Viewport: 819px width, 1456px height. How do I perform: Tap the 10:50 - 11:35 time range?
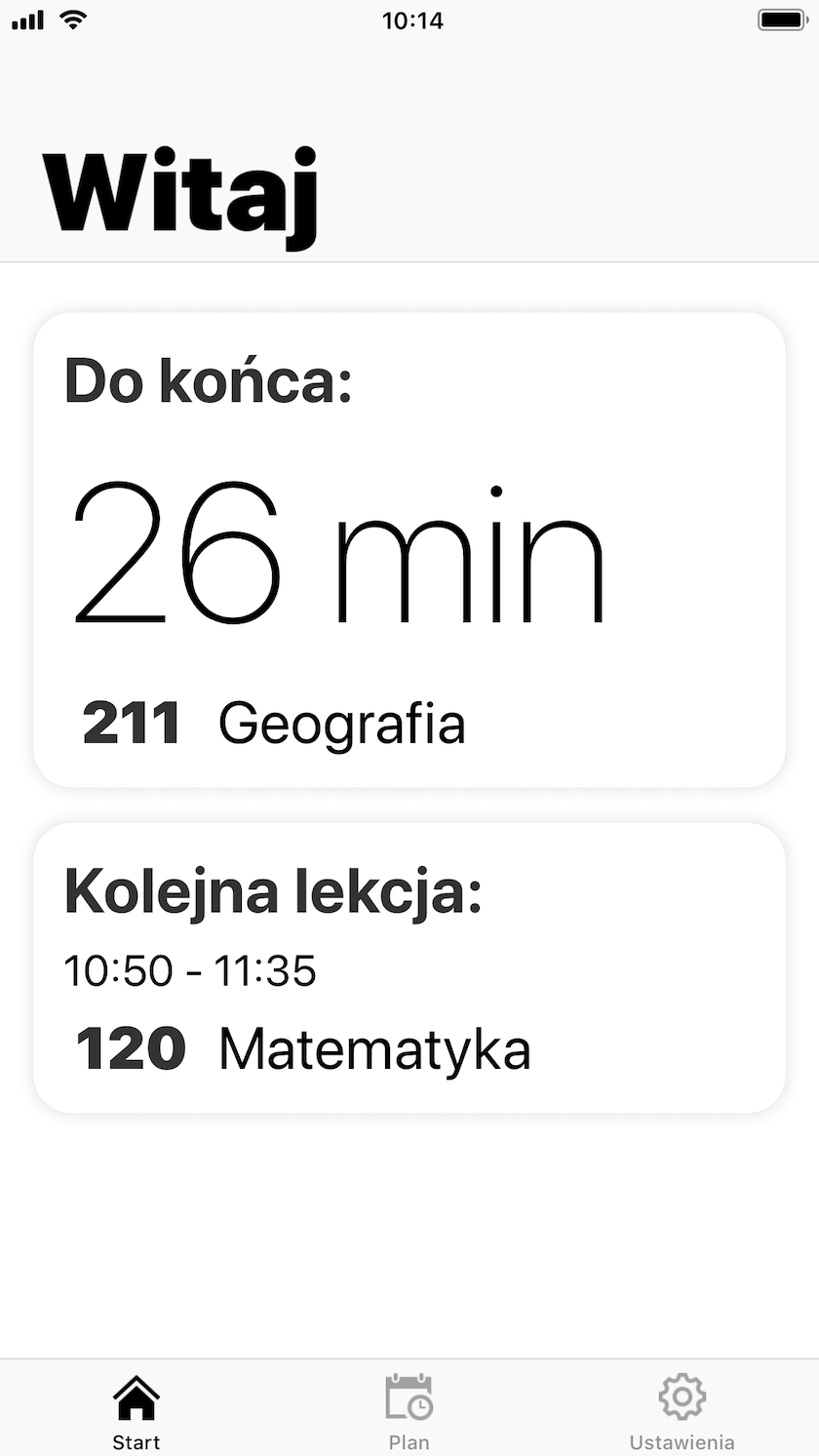coord(190,969)
